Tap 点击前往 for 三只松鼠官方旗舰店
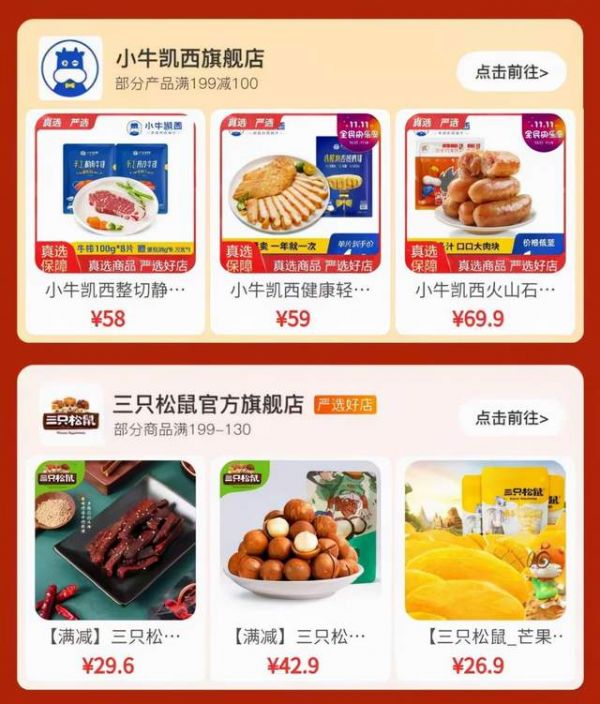600x704 pixels. 511,418
